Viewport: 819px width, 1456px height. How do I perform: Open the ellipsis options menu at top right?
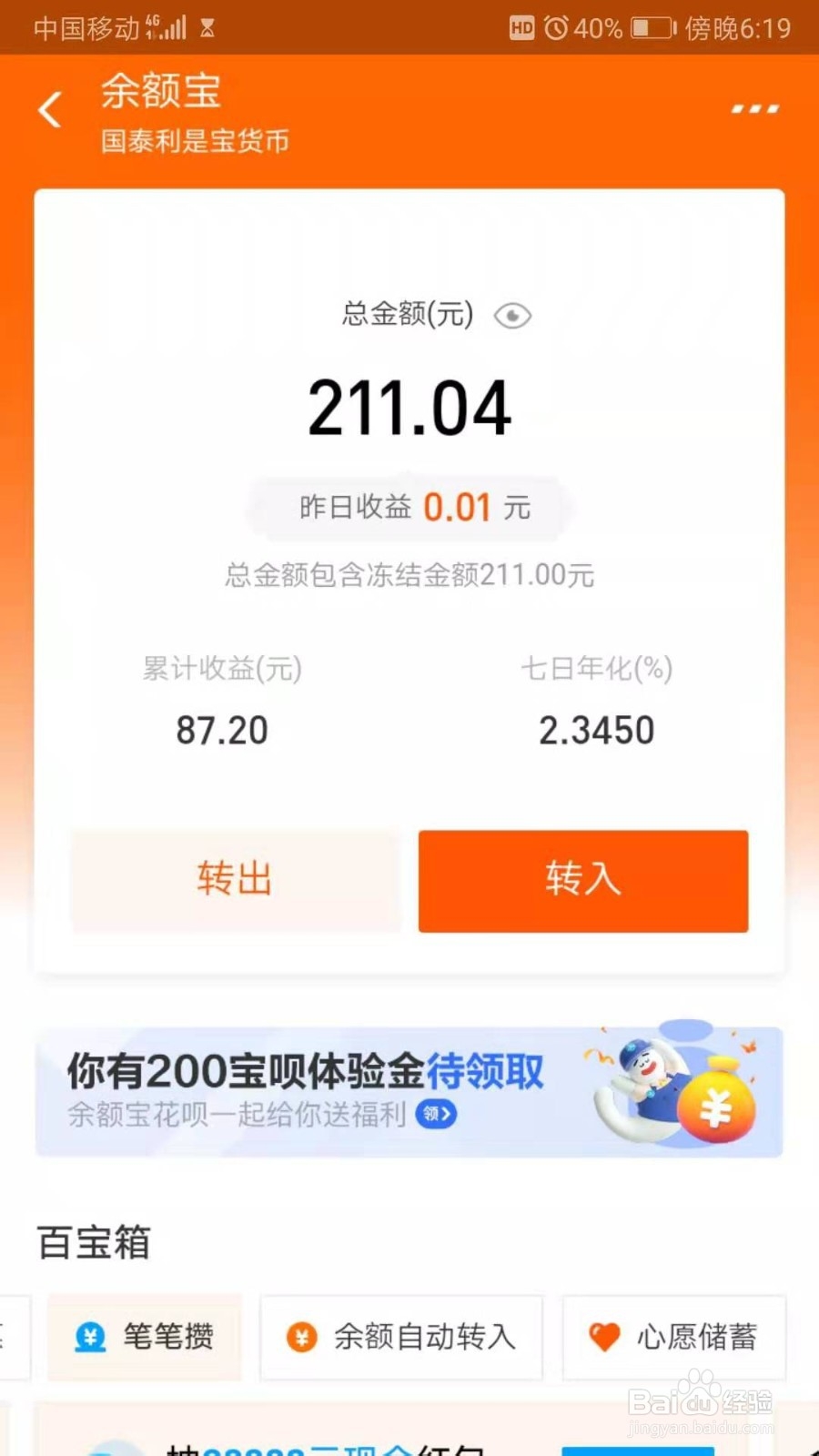[753, 109]
